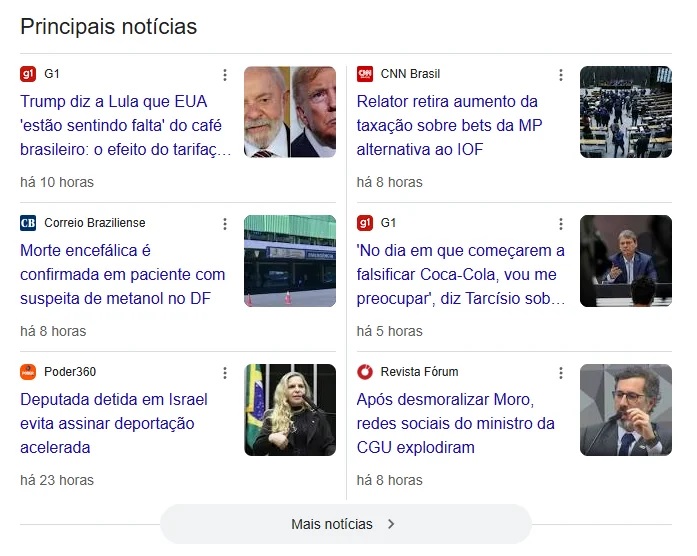Tap the Mais notícias button
This screenshot has height=556, width=697.
(345, 524)
